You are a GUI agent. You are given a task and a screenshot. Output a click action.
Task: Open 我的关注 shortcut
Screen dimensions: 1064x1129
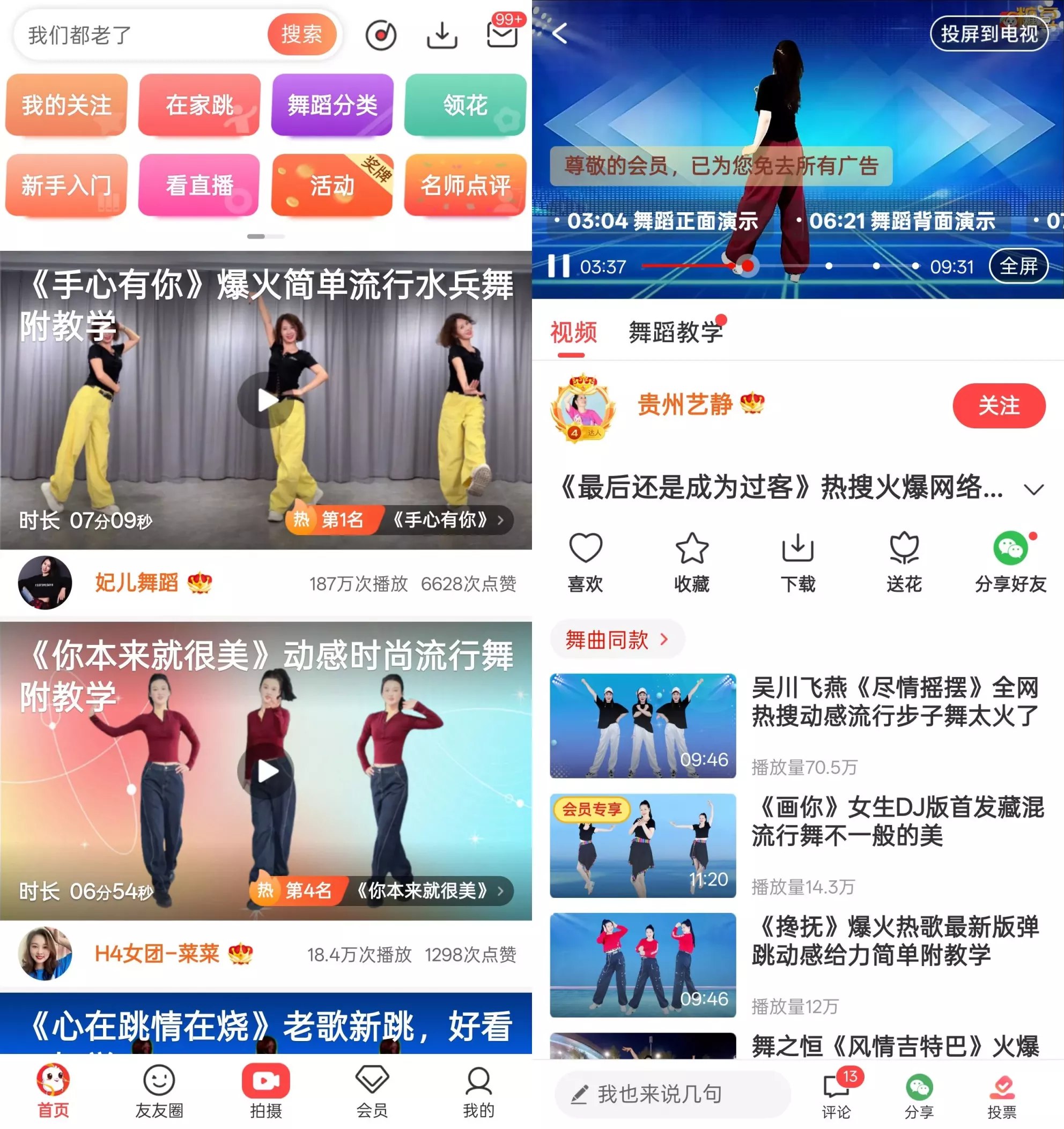tap(66, 105)
